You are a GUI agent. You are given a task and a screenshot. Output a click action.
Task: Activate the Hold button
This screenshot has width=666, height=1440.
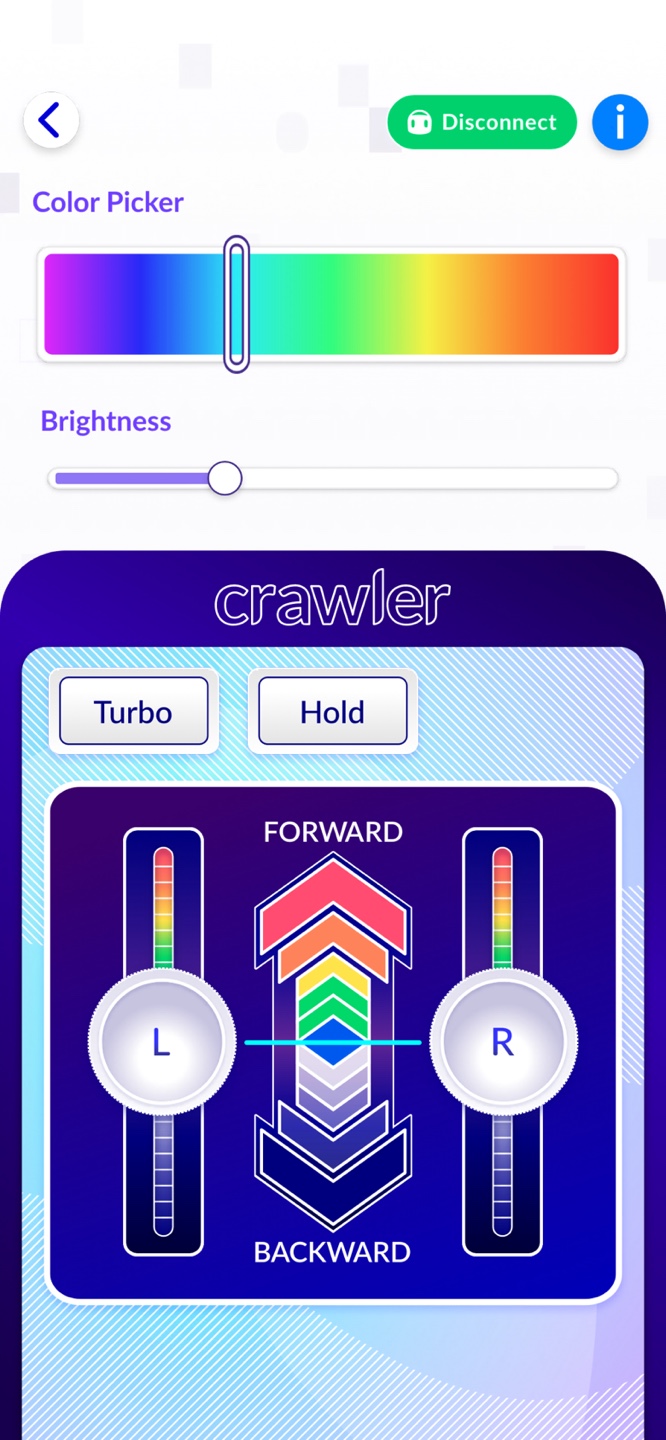click(332, 712)
